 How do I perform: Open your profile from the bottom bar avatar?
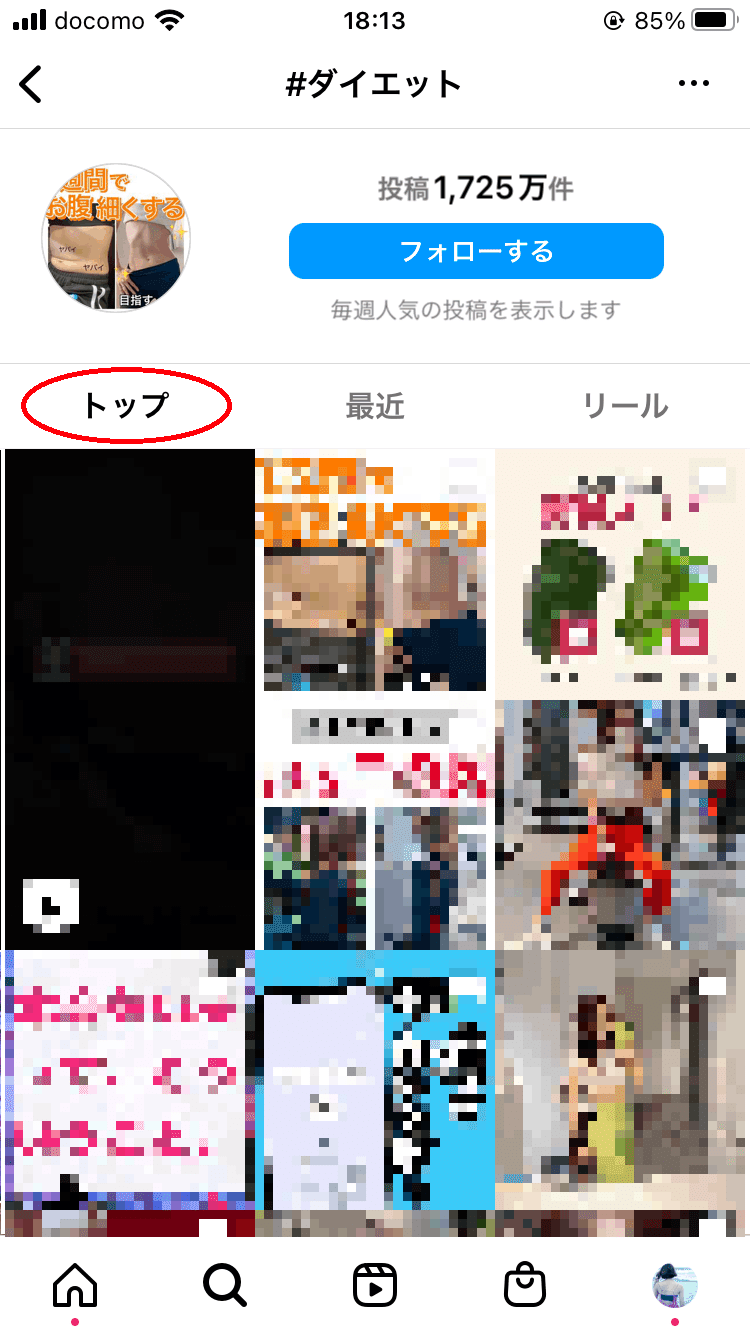674,1283
